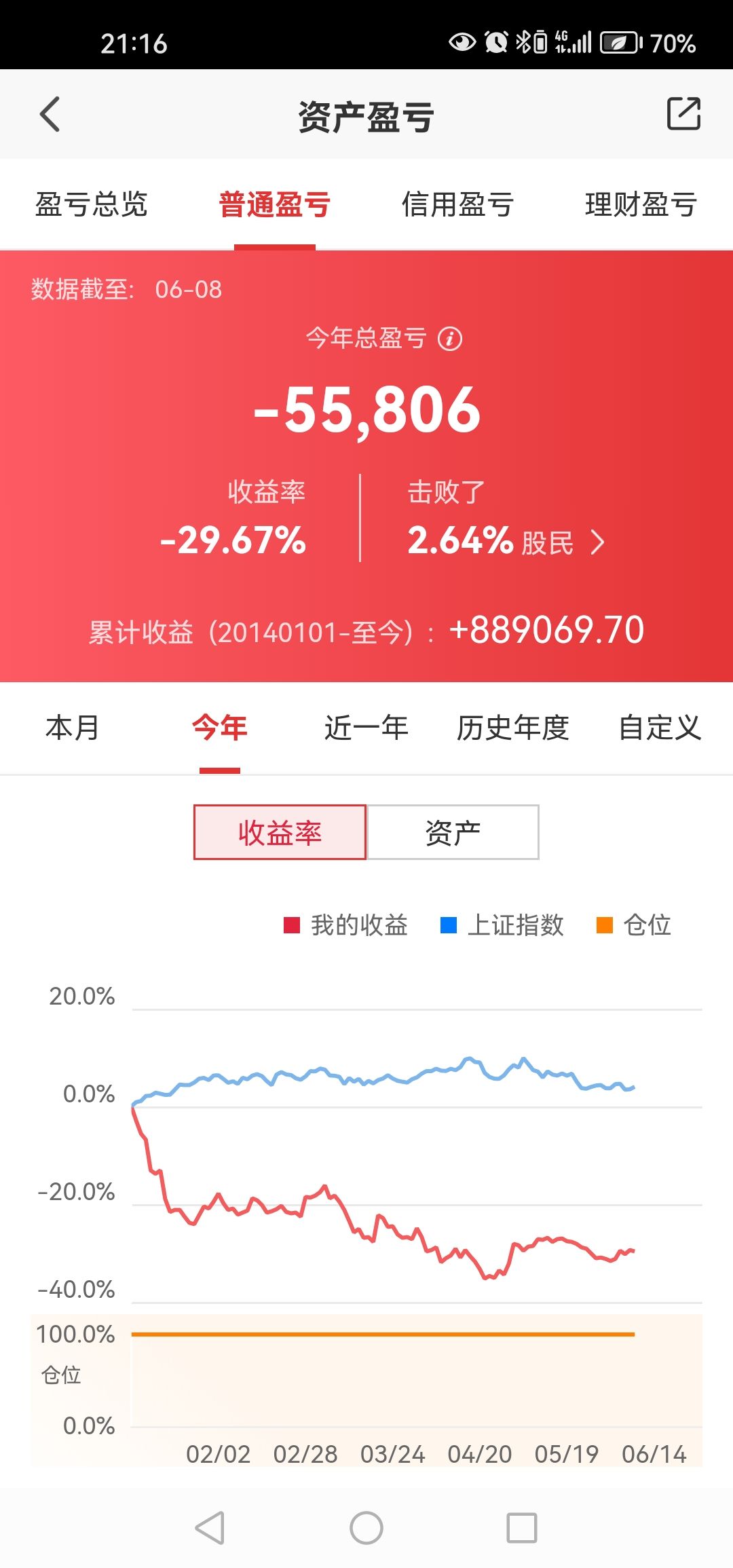Open the 历史年度 period tab
Viewport: 733px width, 1568px height.
(x=512, y=728)
